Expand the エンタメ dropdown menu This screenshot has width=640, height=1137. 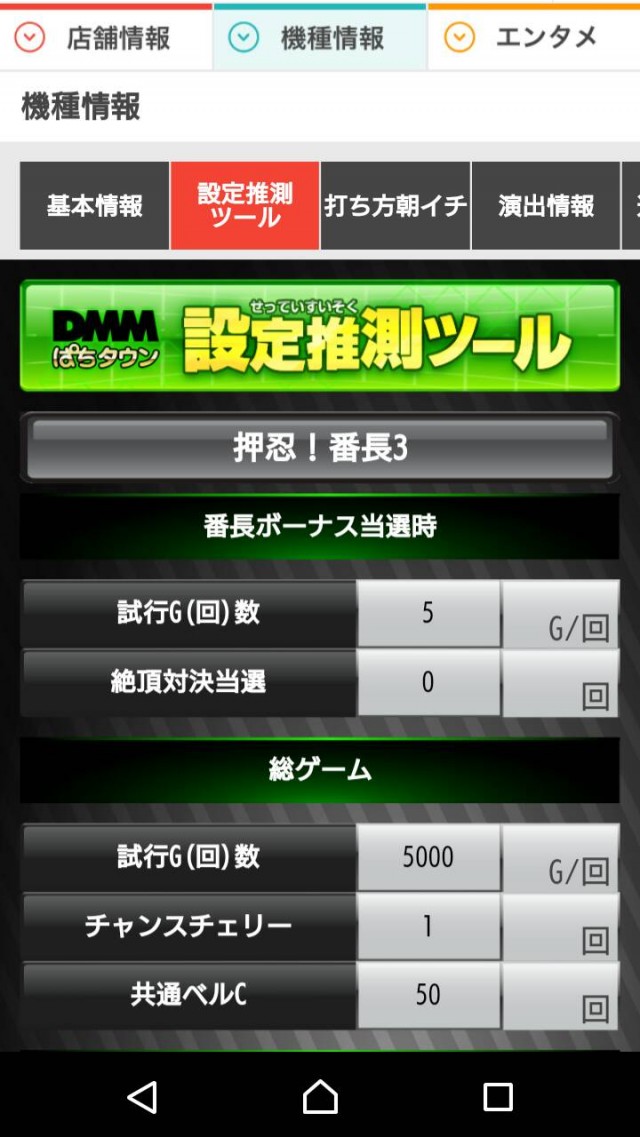tap(532, 38)
